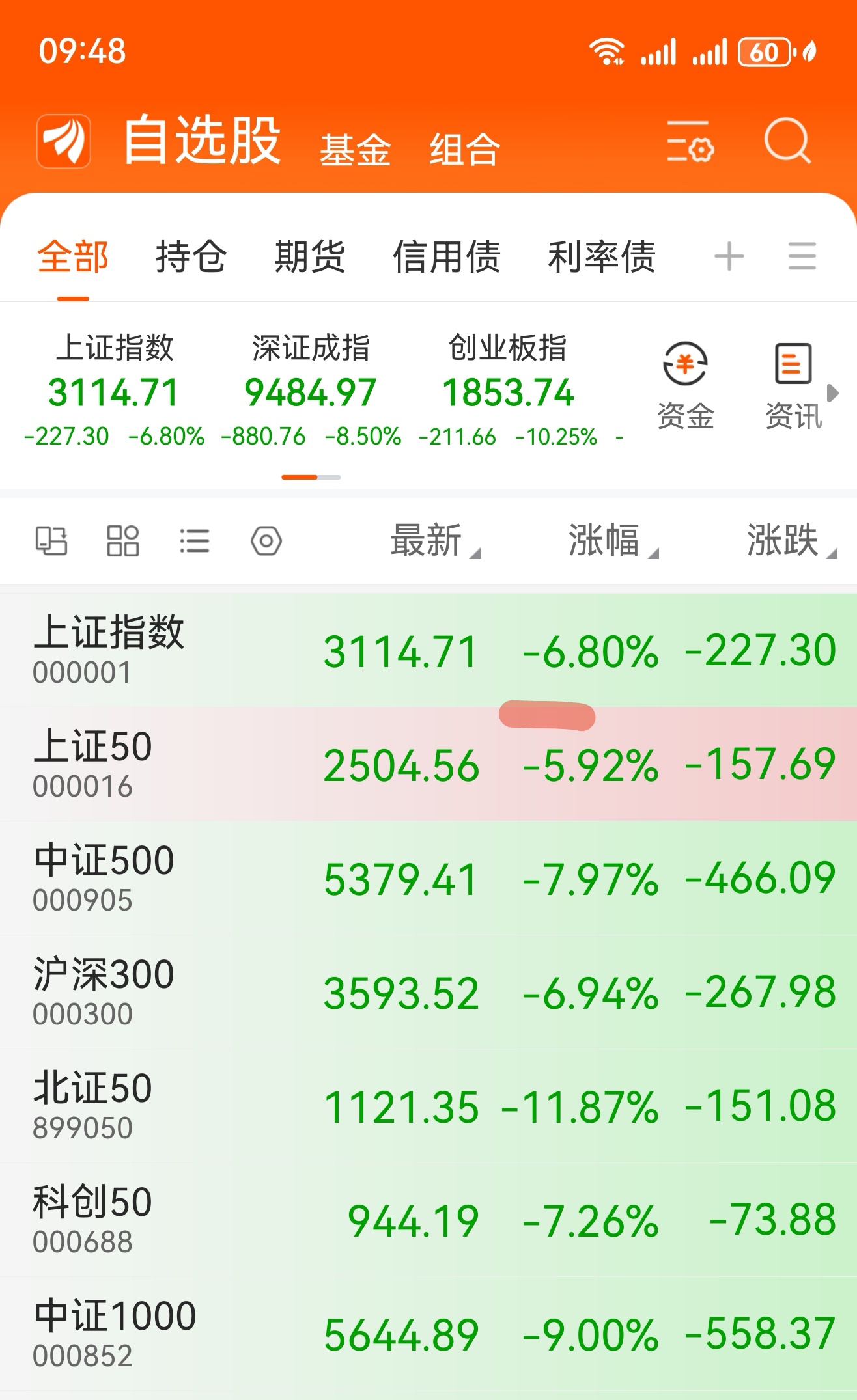Select the list view icon
Screen dimensions: 857x1400
195,542
